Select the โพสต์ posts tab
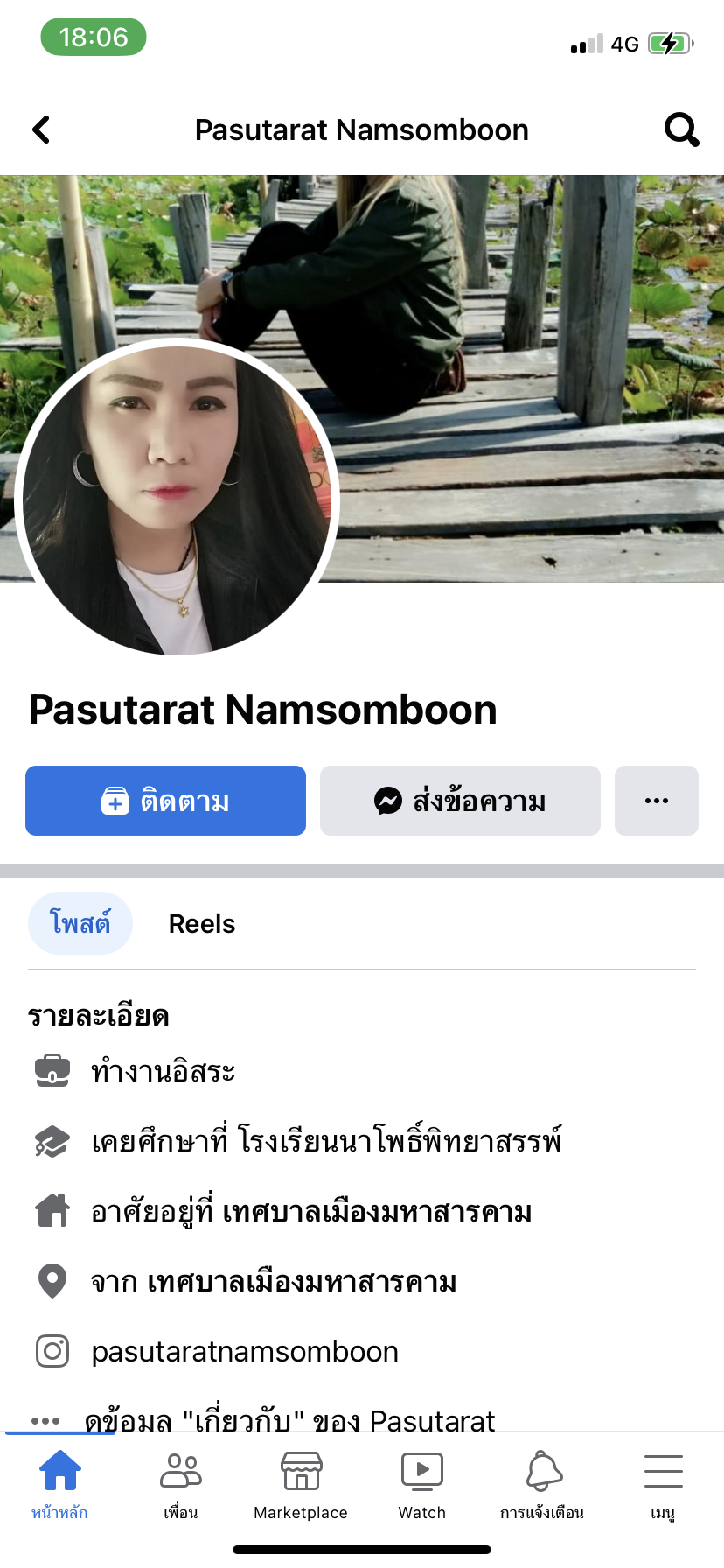724x1568 pixels. click(80, 924)
